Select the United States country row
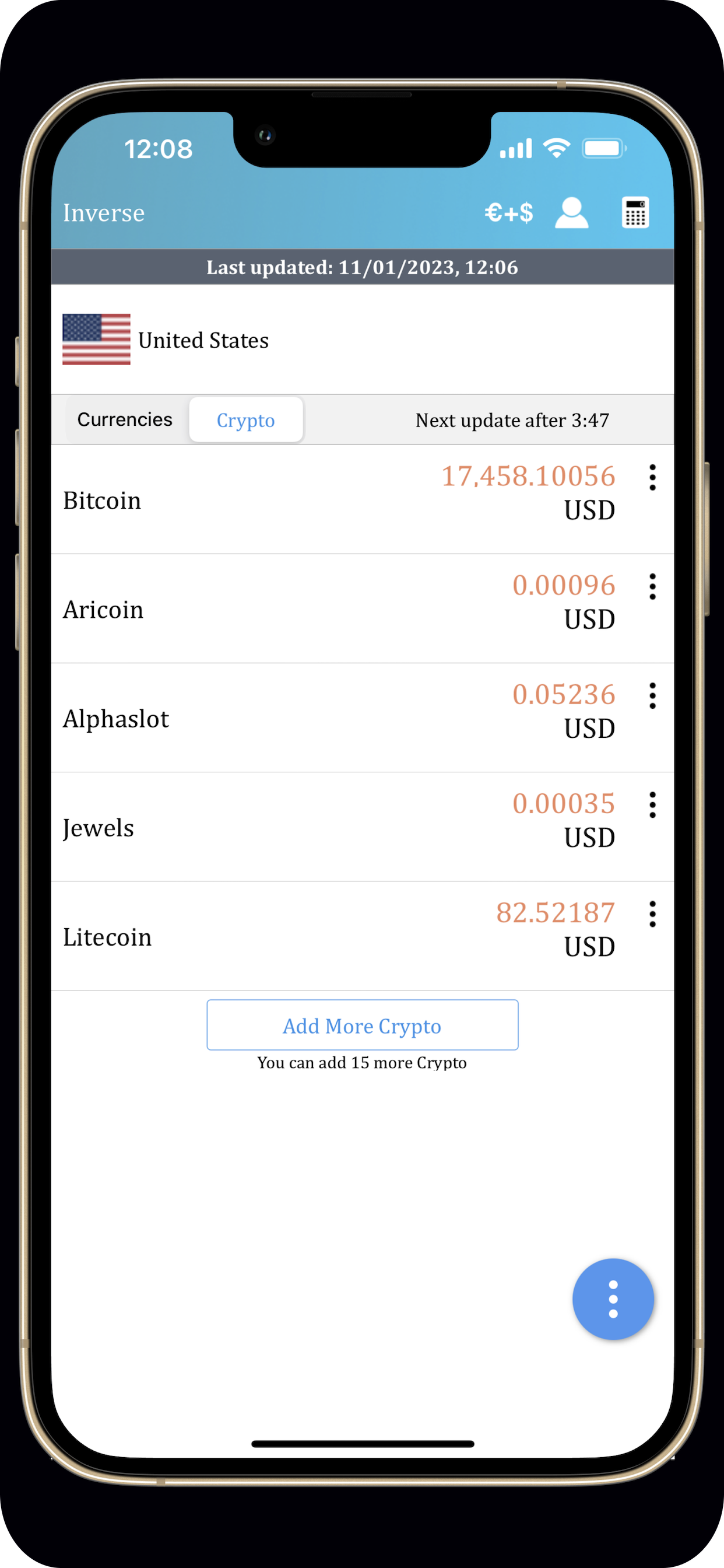This screenshot has width=724, height=1568. (x=362, y=339)
